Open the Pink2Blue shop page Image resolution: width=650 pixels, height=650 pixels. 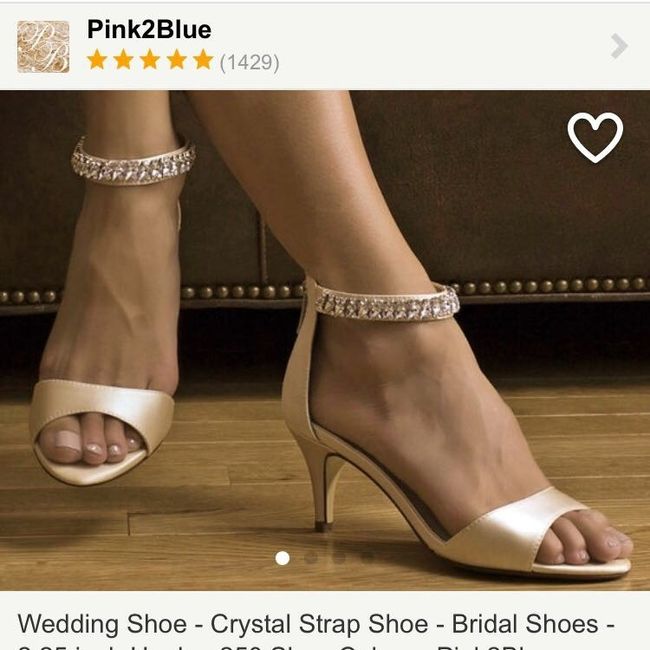pyautogui.click(x=150, y=30)
